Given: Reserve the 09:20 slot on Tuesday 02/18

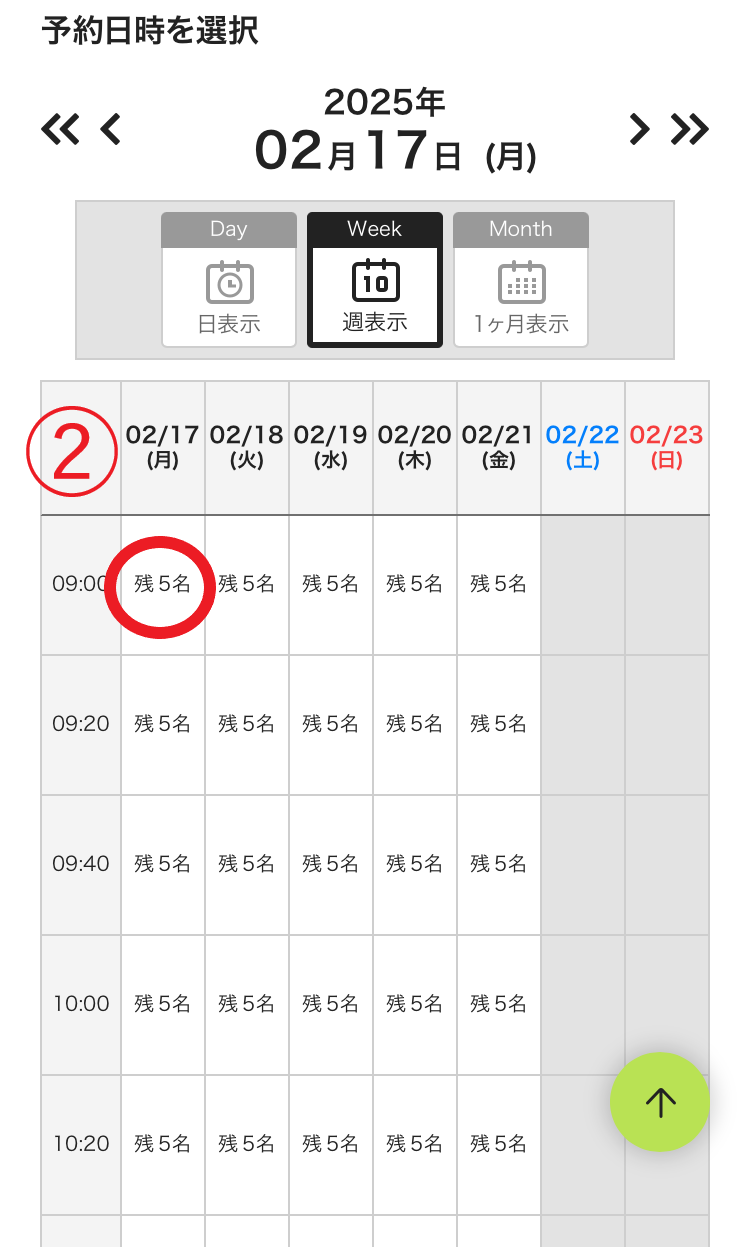Looking at the screenshot, I should point(246,724).
